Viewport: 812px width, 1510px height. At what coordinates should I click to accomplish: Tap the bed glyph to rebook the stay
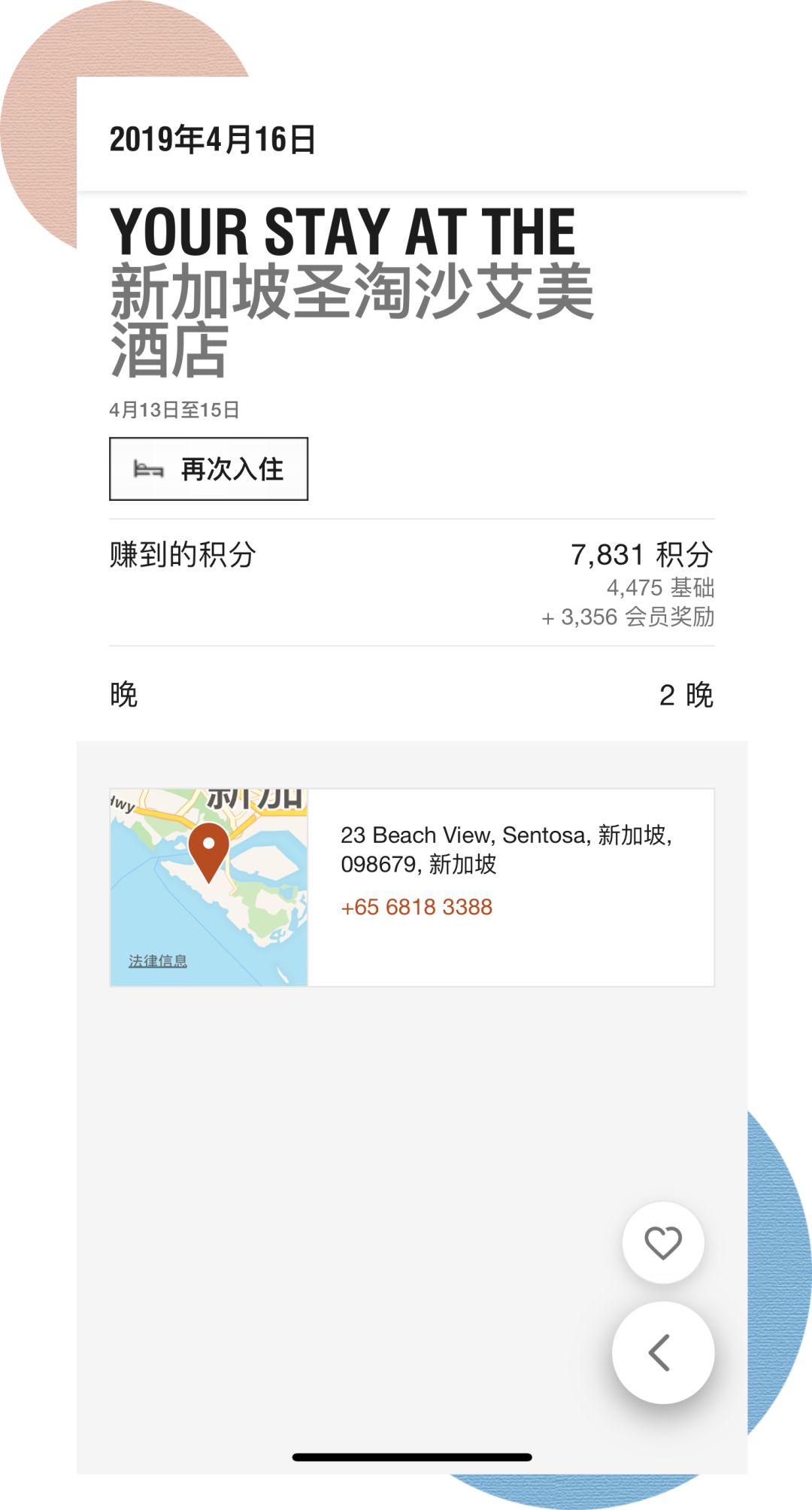pos(147,468)
